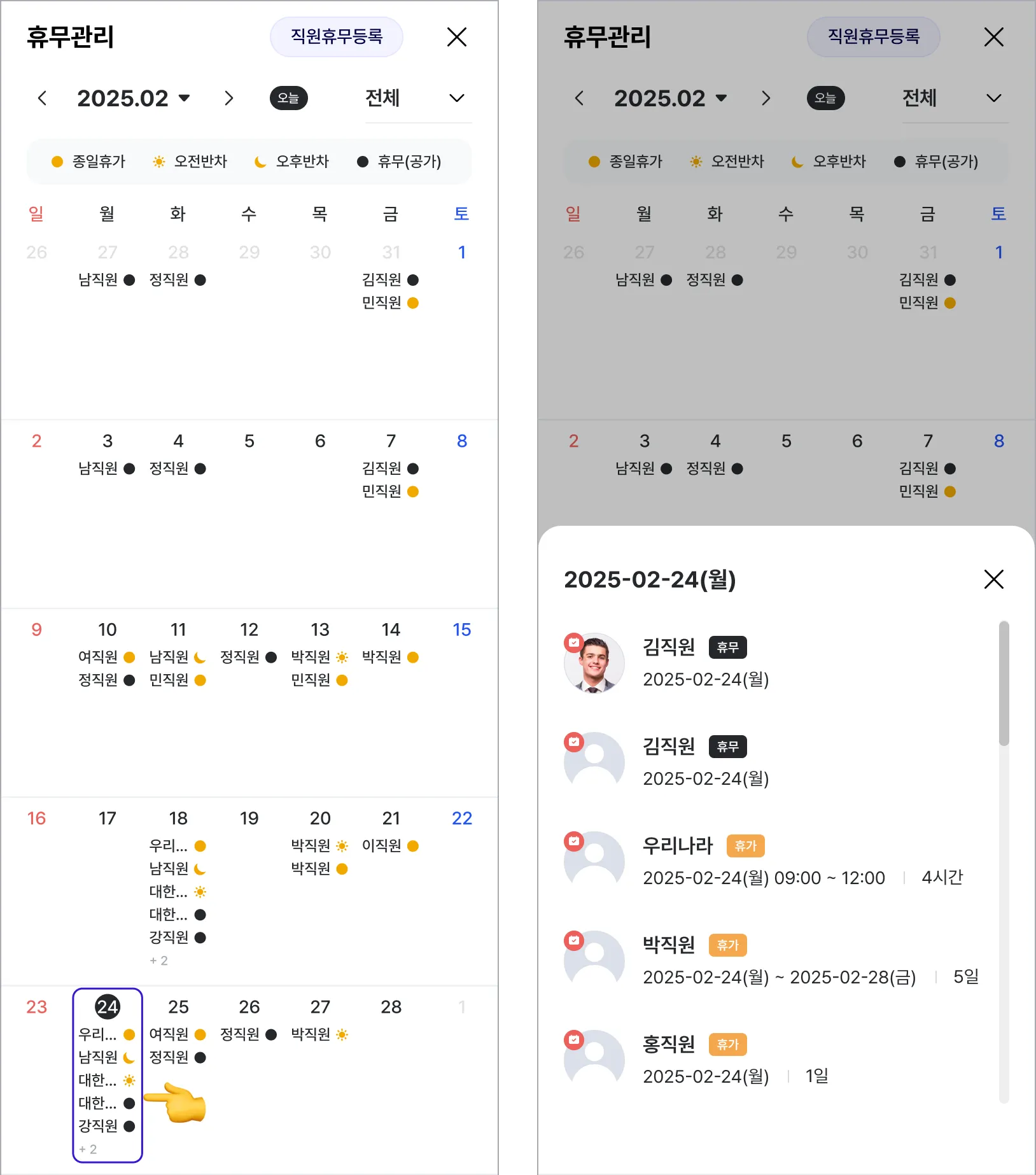This screenshot has width=1036, height=1175.
Task: Close the 2025-02-24(월) detail sheet
Action: tap(993, 579)
